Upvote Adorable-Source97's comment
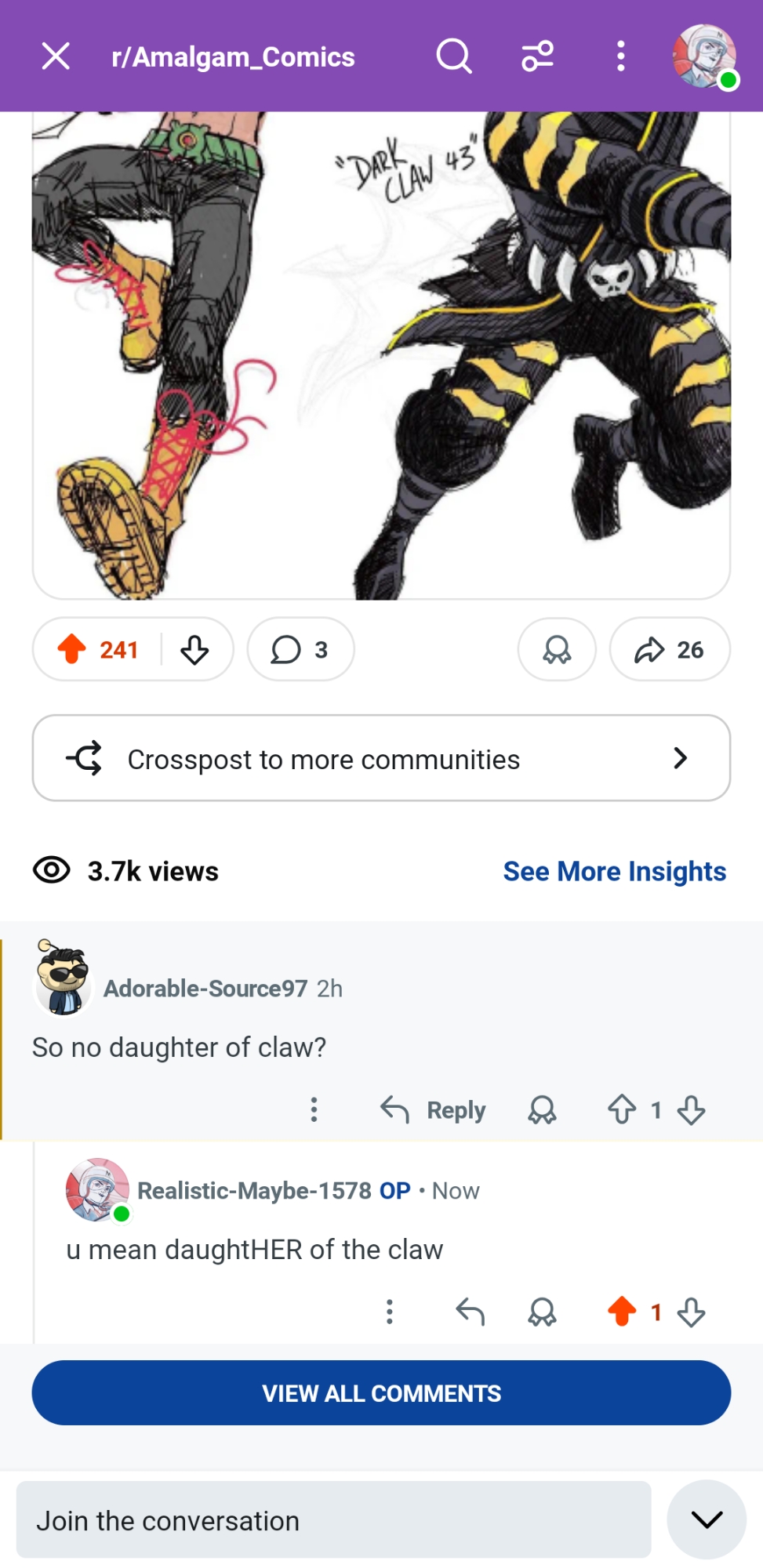Screen dimensions: 763x1568 point(622,1110)
